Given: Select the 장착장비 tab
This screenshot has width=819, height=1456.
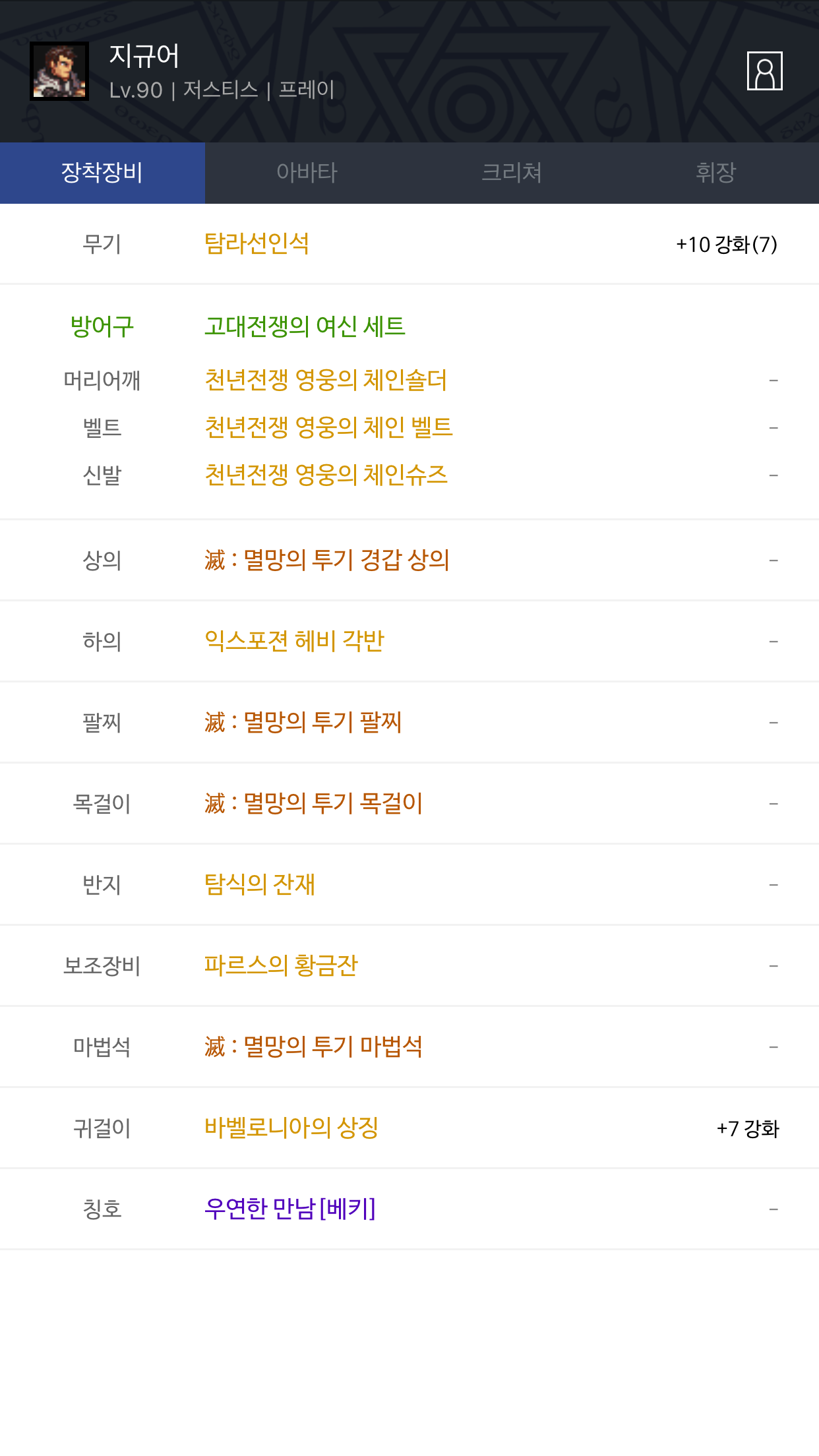Looking at the screenshot, I should click(x=102, y=173).
